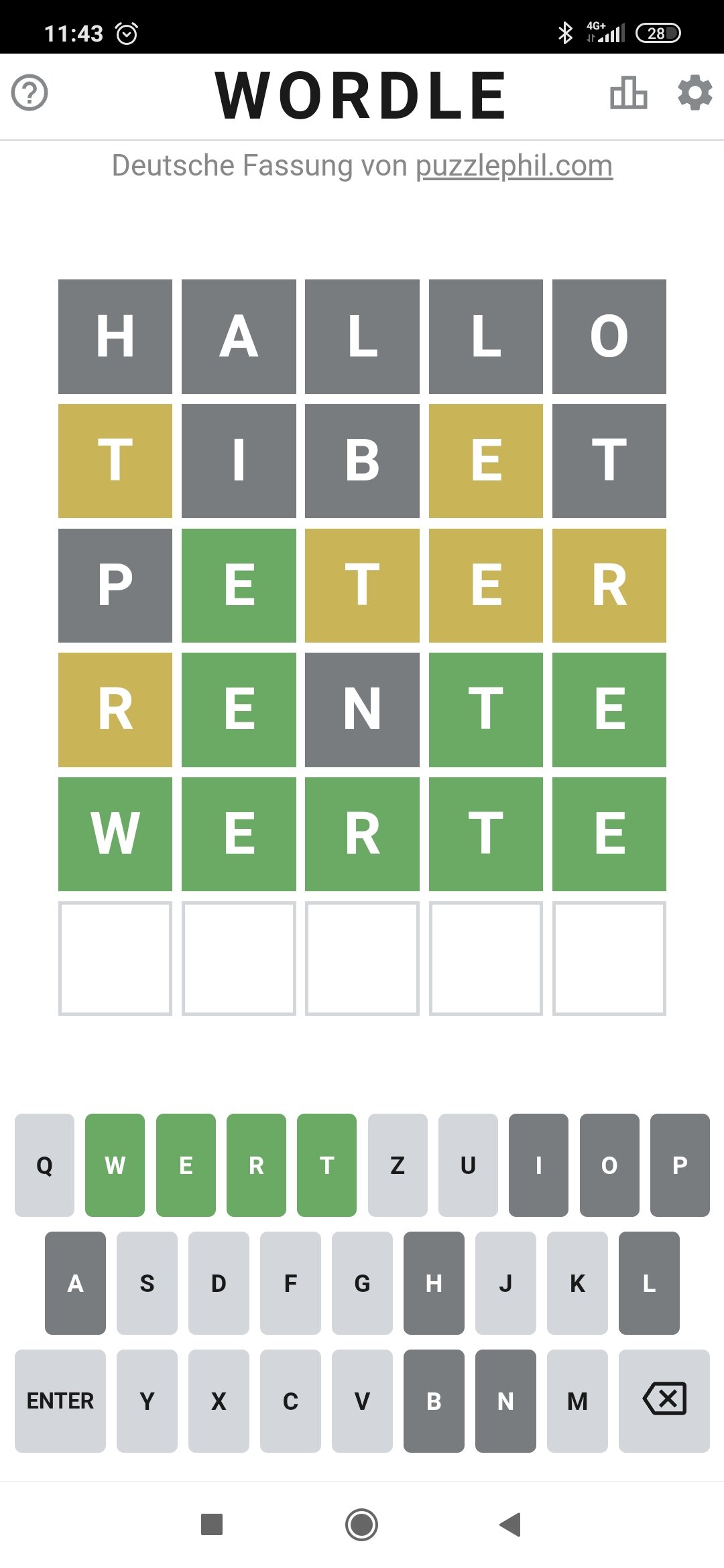Tap the S key
Viewport: 724px width, 1568px height.
(147, 1283)
